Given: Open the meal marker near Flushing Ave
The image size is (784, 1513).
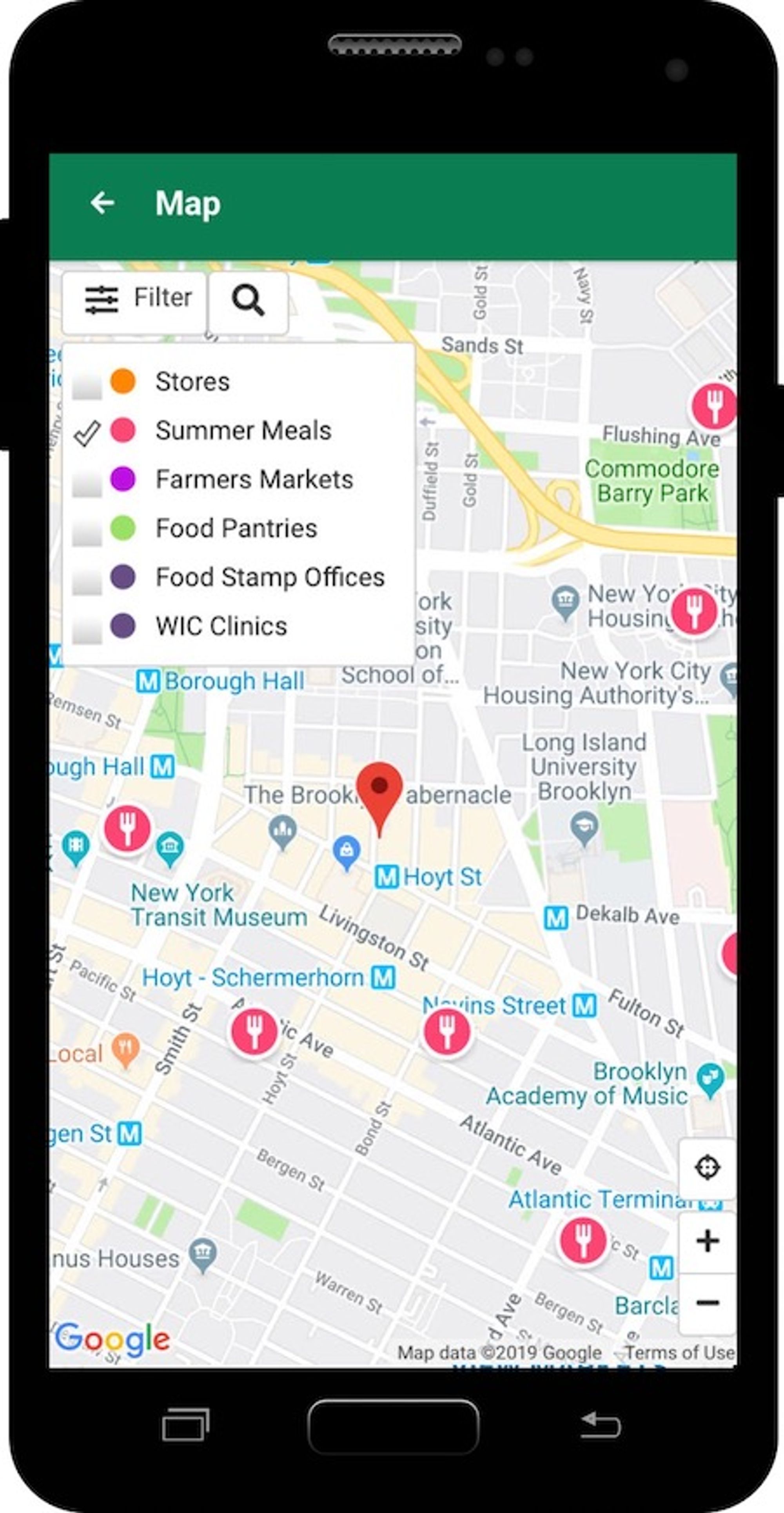Looking at the screenshot, I should [713, 405].
